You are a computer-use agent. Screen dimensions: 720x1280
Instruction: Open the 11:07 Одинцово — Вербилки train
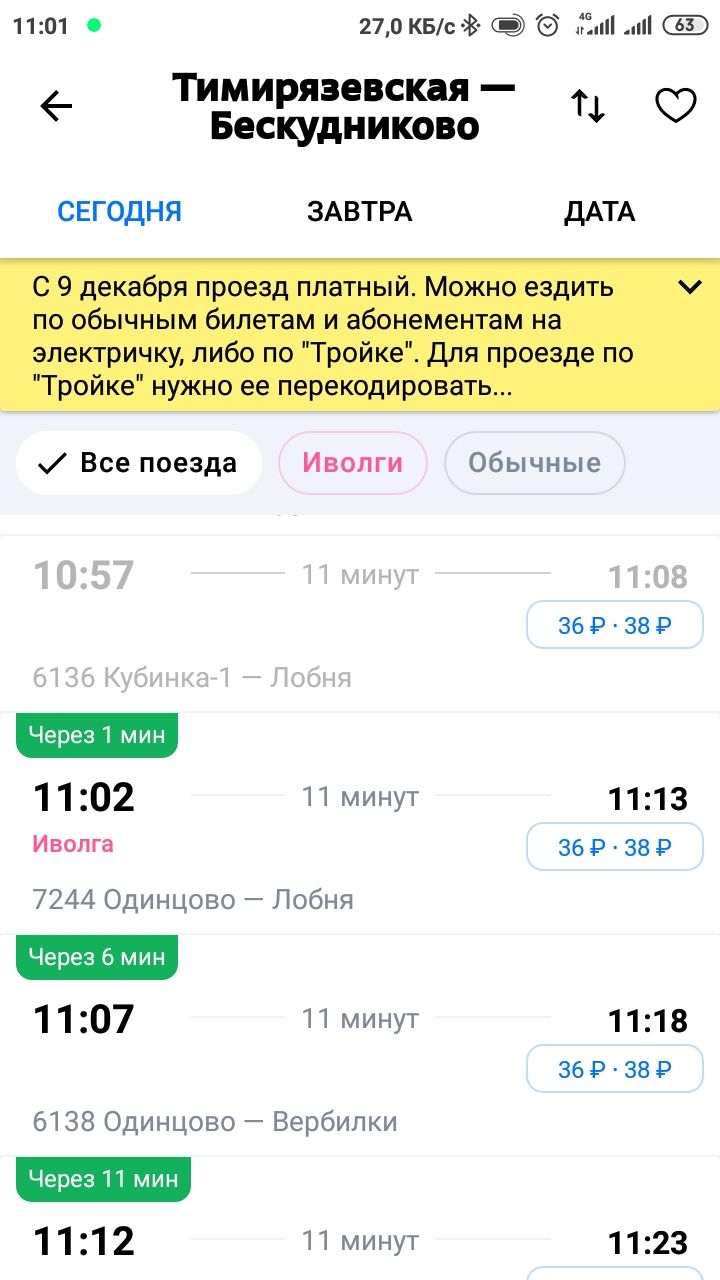(x=360, y=1046)
